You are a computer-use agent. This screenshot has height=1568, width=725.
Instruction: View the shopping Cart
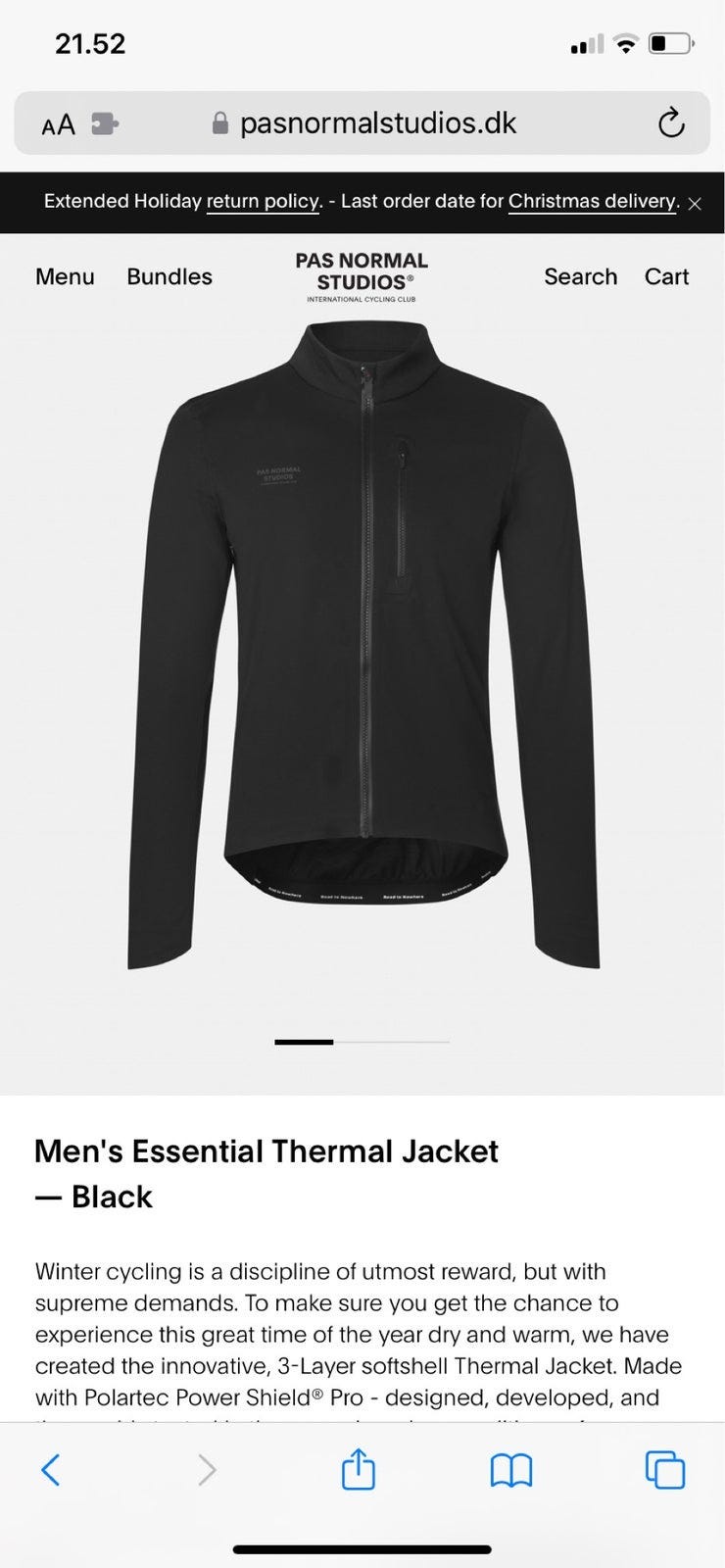coord(666,277)
